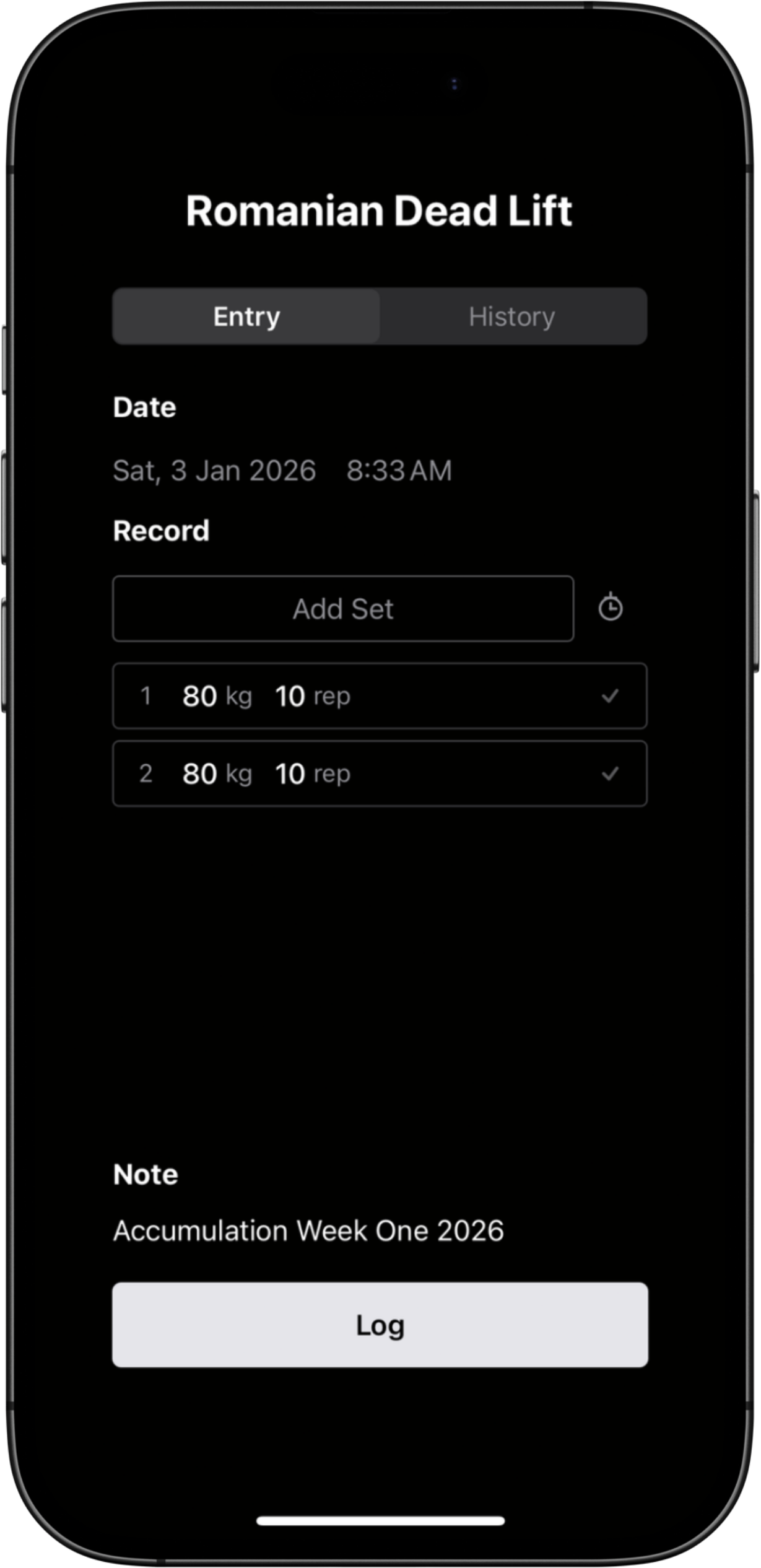The width and height of the screenshot is (761, 1568).
Task: Switch to the History tab
Action: tap(512, 316)
